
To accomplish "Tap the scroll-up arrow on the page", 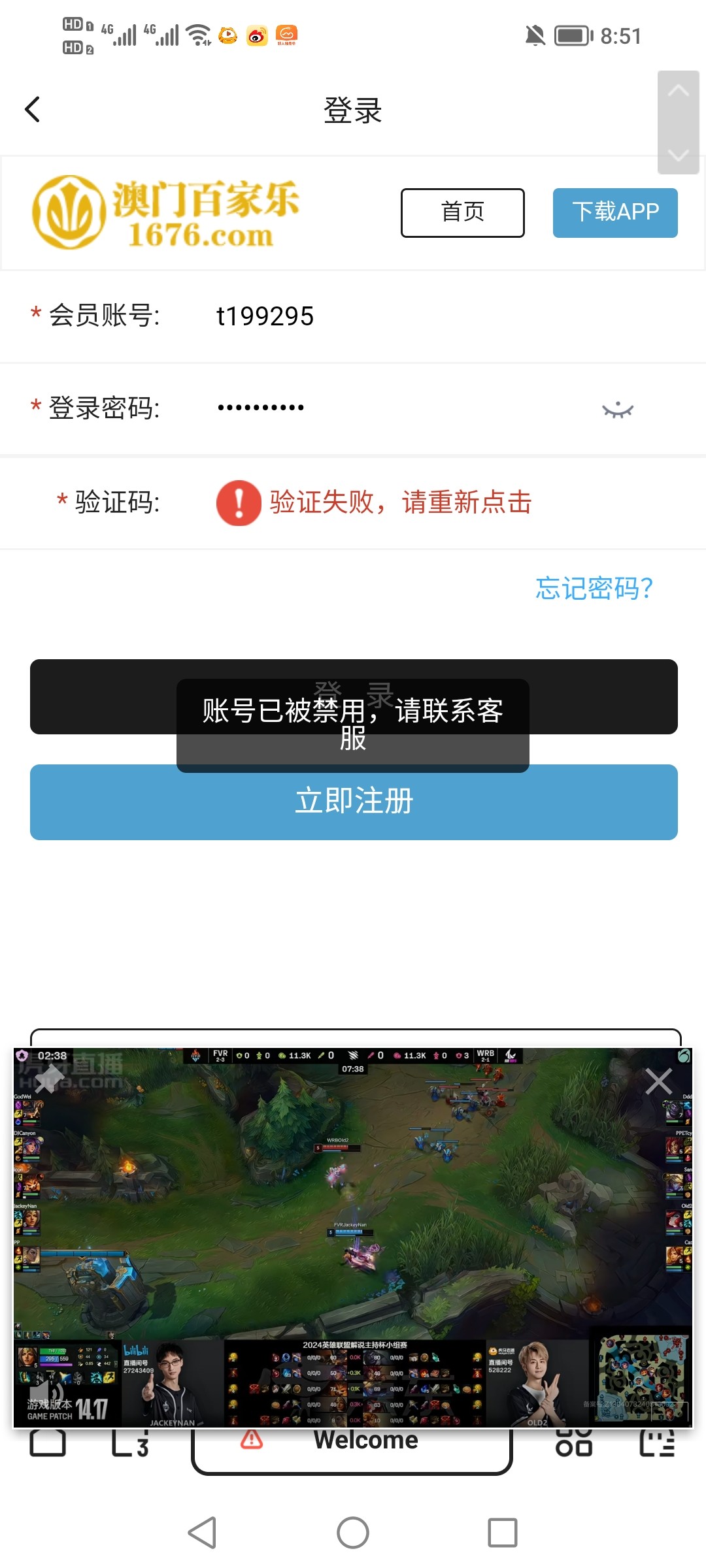I will pyautogui.click(x=678, y=91).
